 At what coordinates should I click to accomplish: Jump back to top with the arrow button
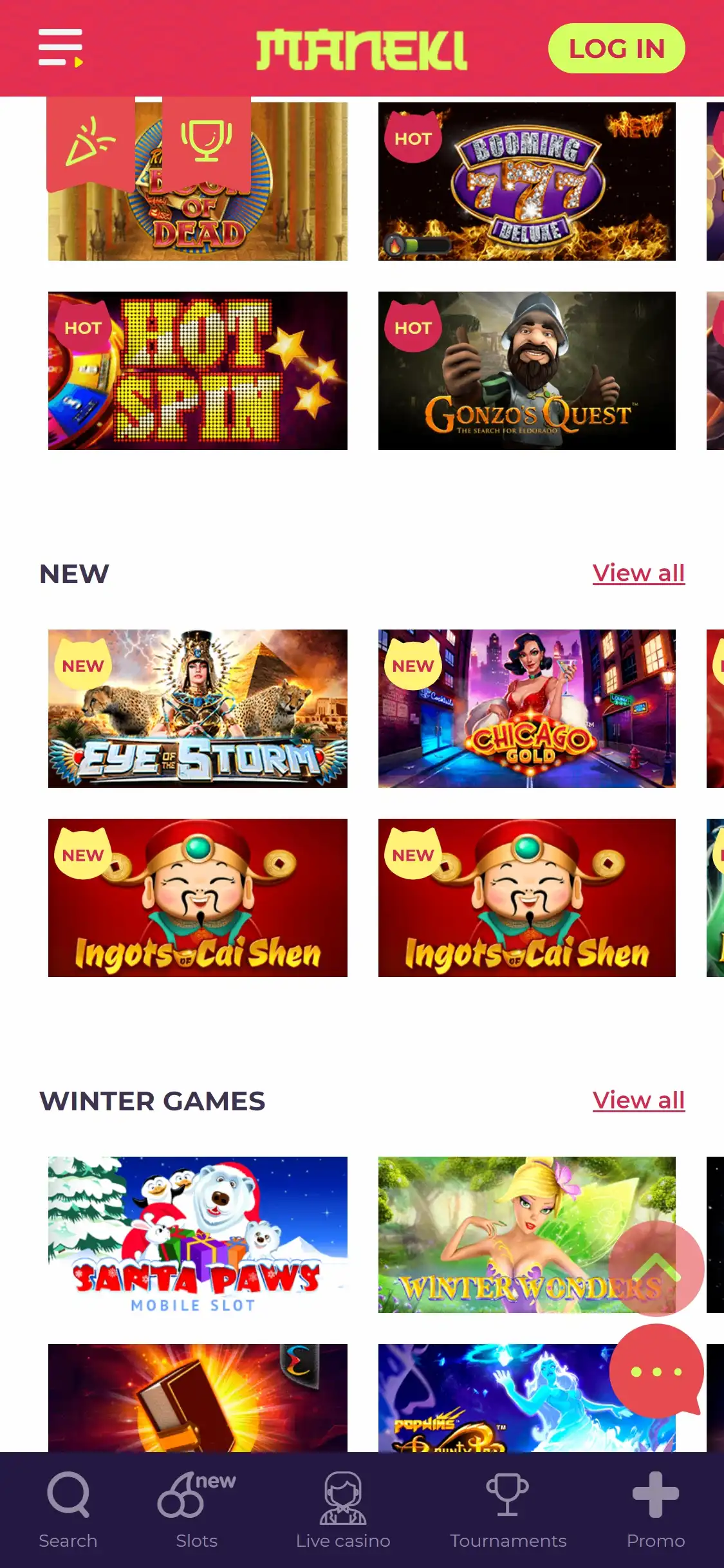coord(656,1268)
